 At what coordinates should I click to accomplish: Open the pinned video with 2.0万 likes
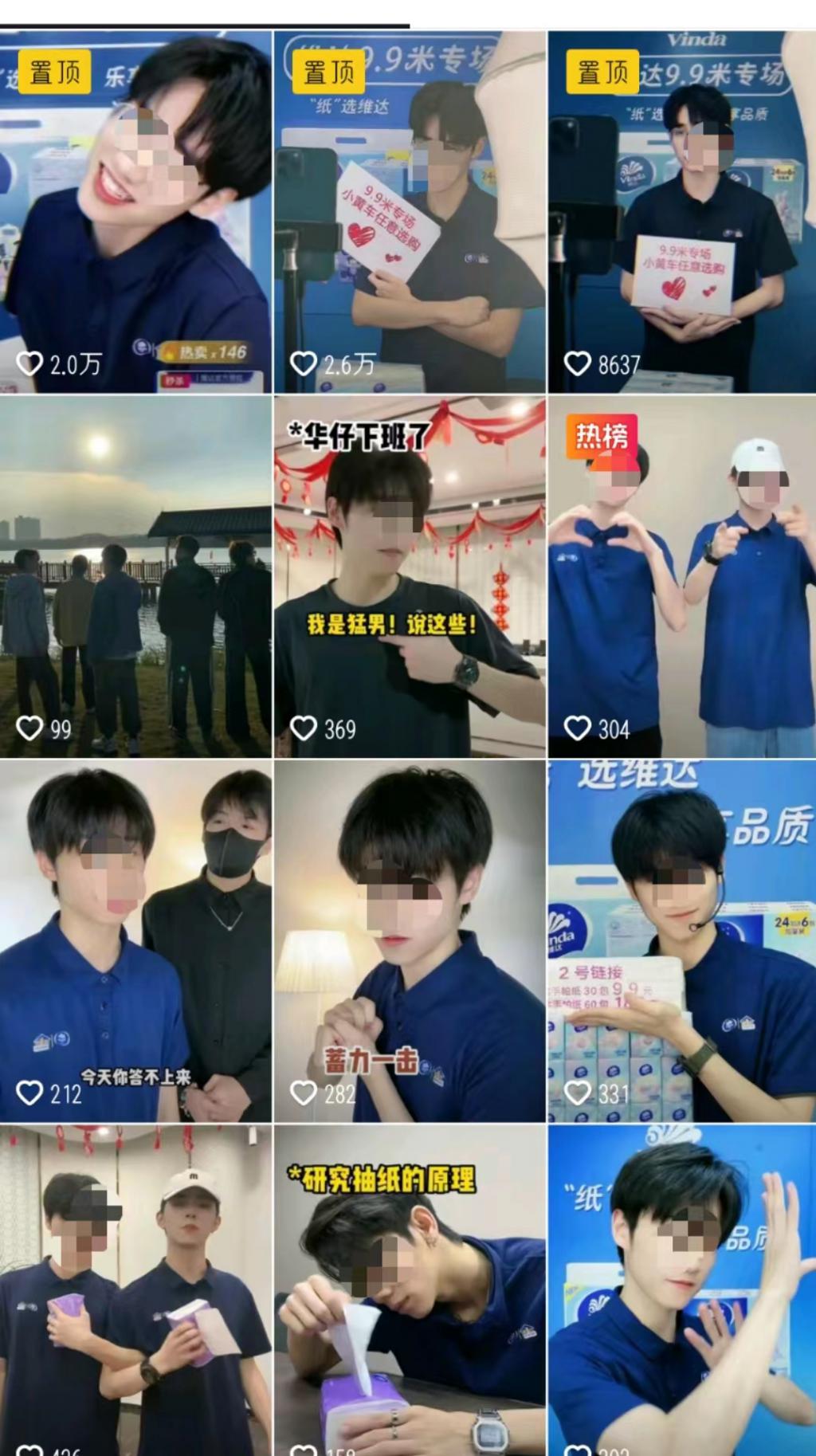click(x=135, y=212)
